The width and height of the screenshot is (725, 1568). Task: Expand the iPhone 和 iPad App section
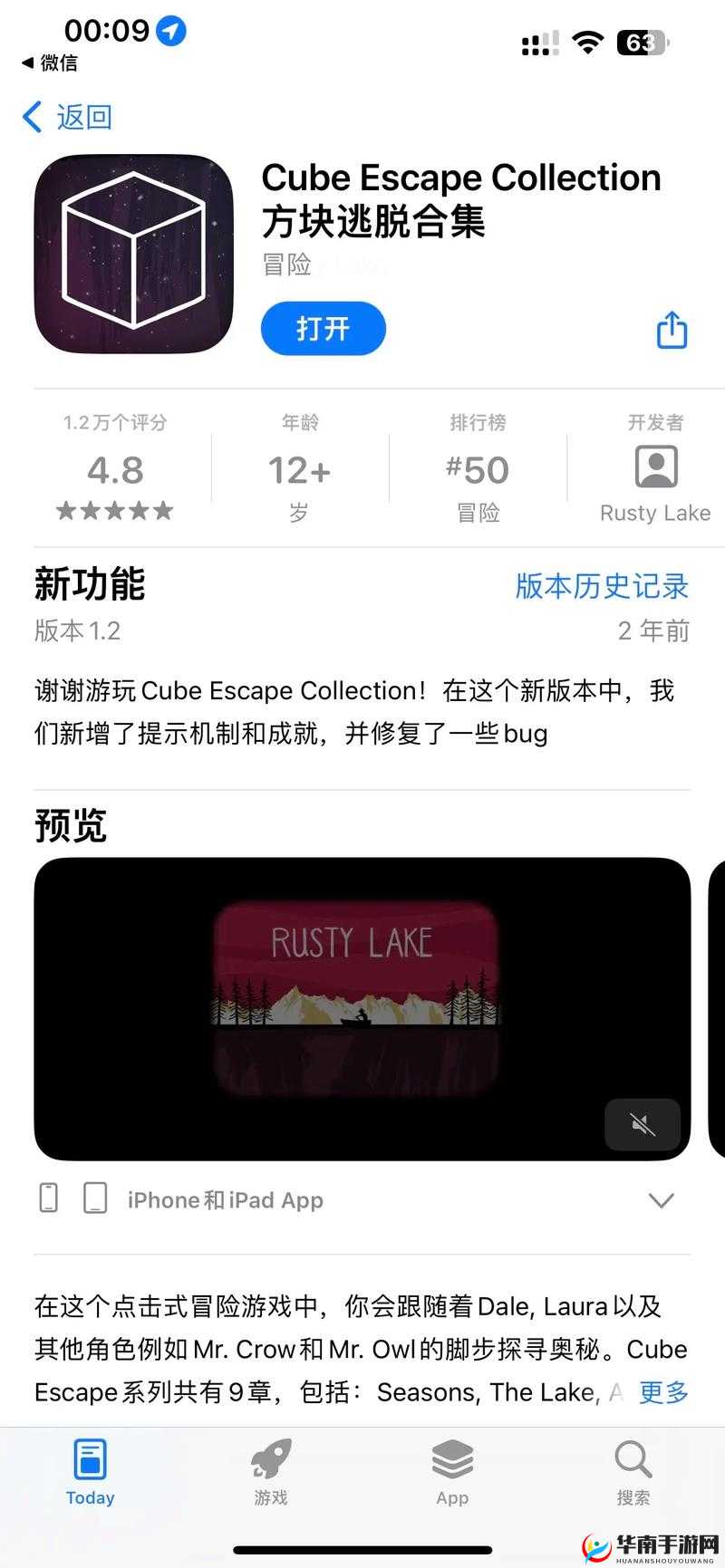[661, 1200]
